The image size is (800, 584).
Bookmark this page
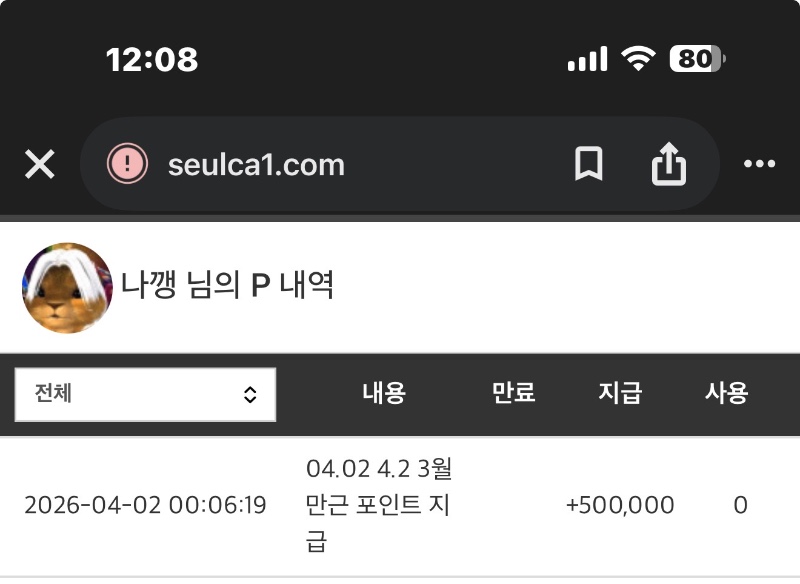coord(588,165)
